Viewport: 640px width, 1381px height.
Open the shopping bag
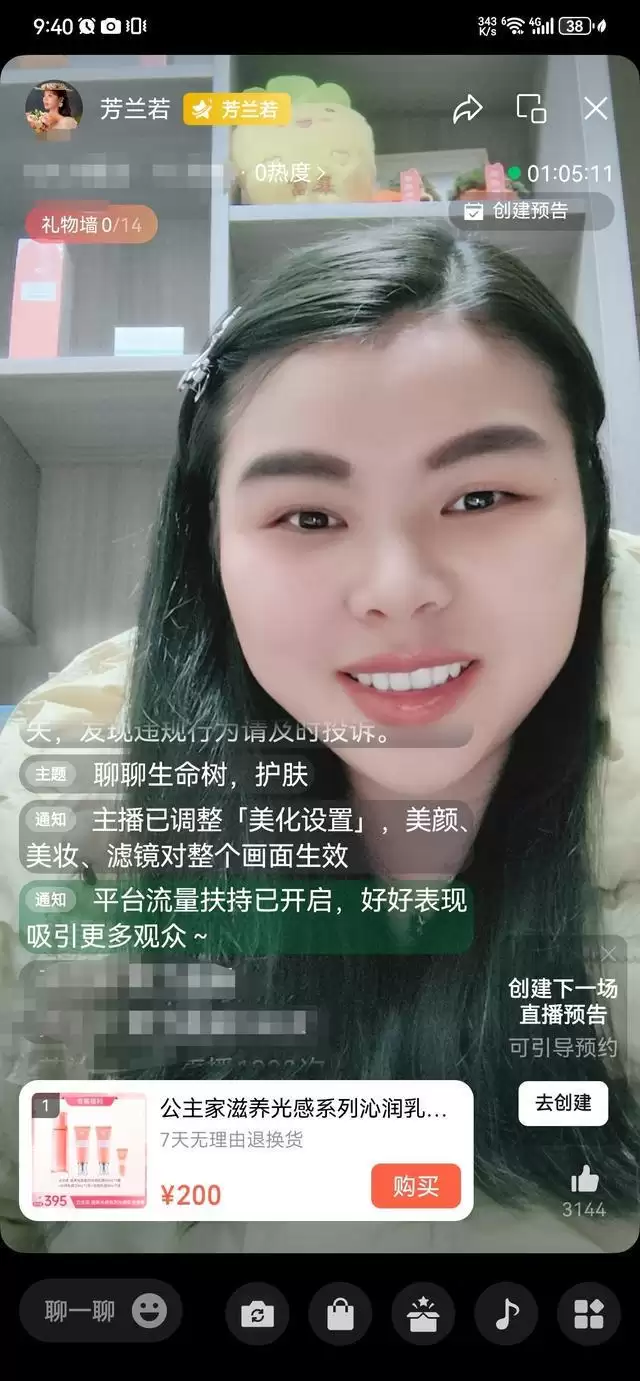[x=340, y=1314]
